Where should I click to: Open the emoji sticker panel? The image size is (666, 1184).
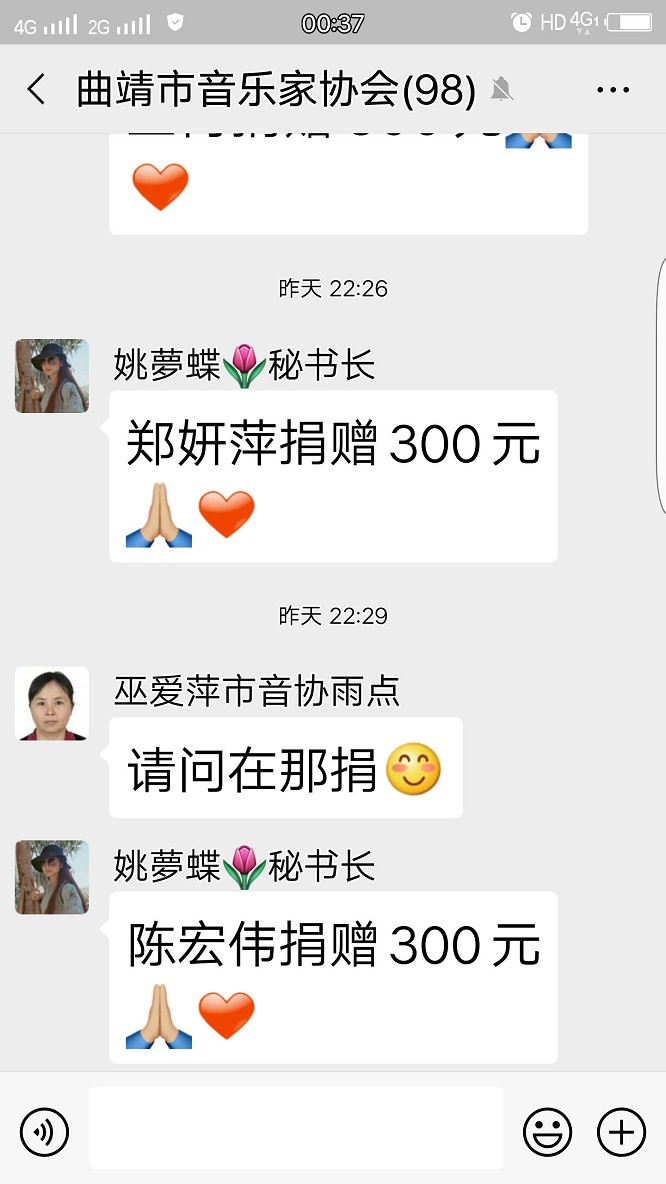tap(547, 1132)
